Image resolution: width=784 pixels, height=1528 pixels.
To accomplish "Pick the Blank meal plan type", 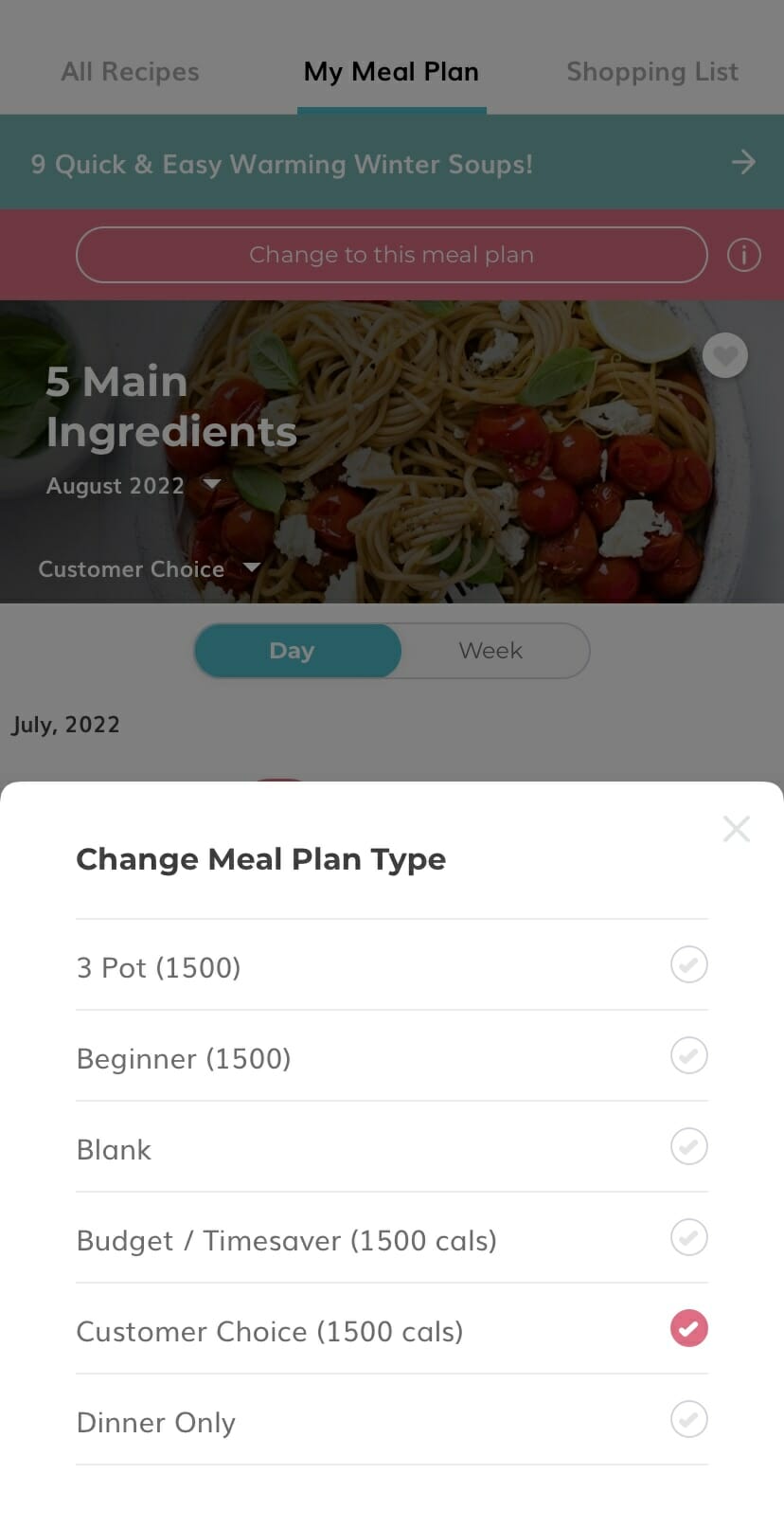I will [392, 1147].
